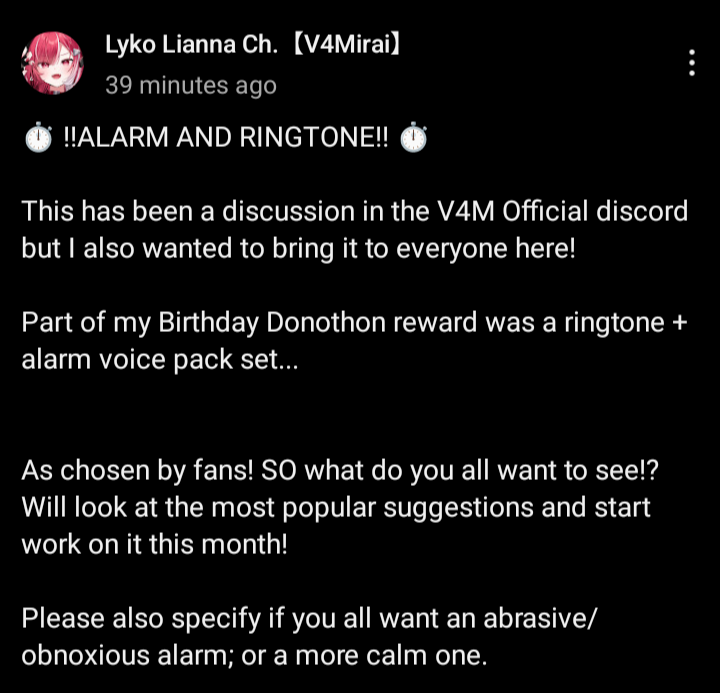Open the post's three-dot overflow menu
The height and width of the screenshot is (693, 720).
[692, 63]
